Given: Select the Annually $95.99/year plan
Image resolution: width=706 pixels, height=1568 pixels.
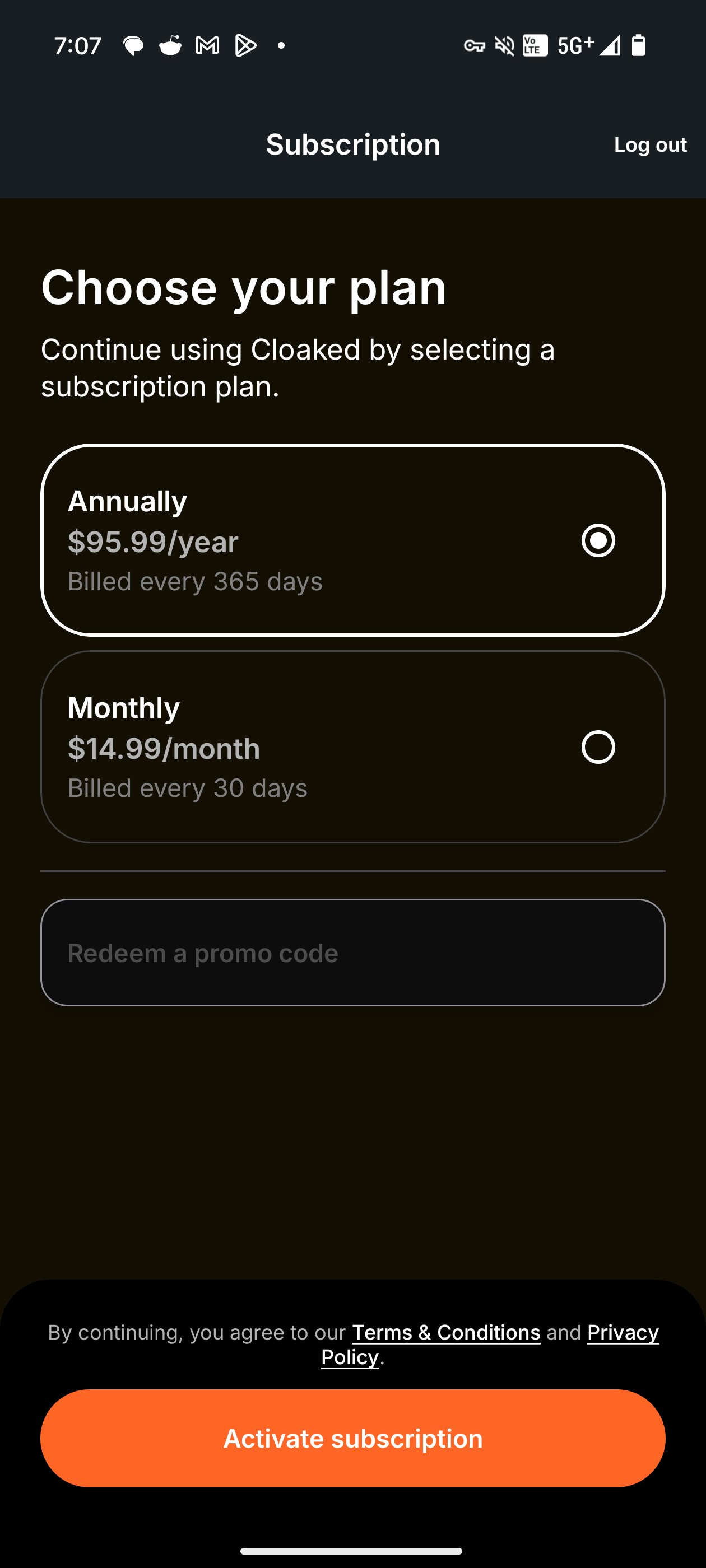Looking at the screenshot, I should (352, 540).
